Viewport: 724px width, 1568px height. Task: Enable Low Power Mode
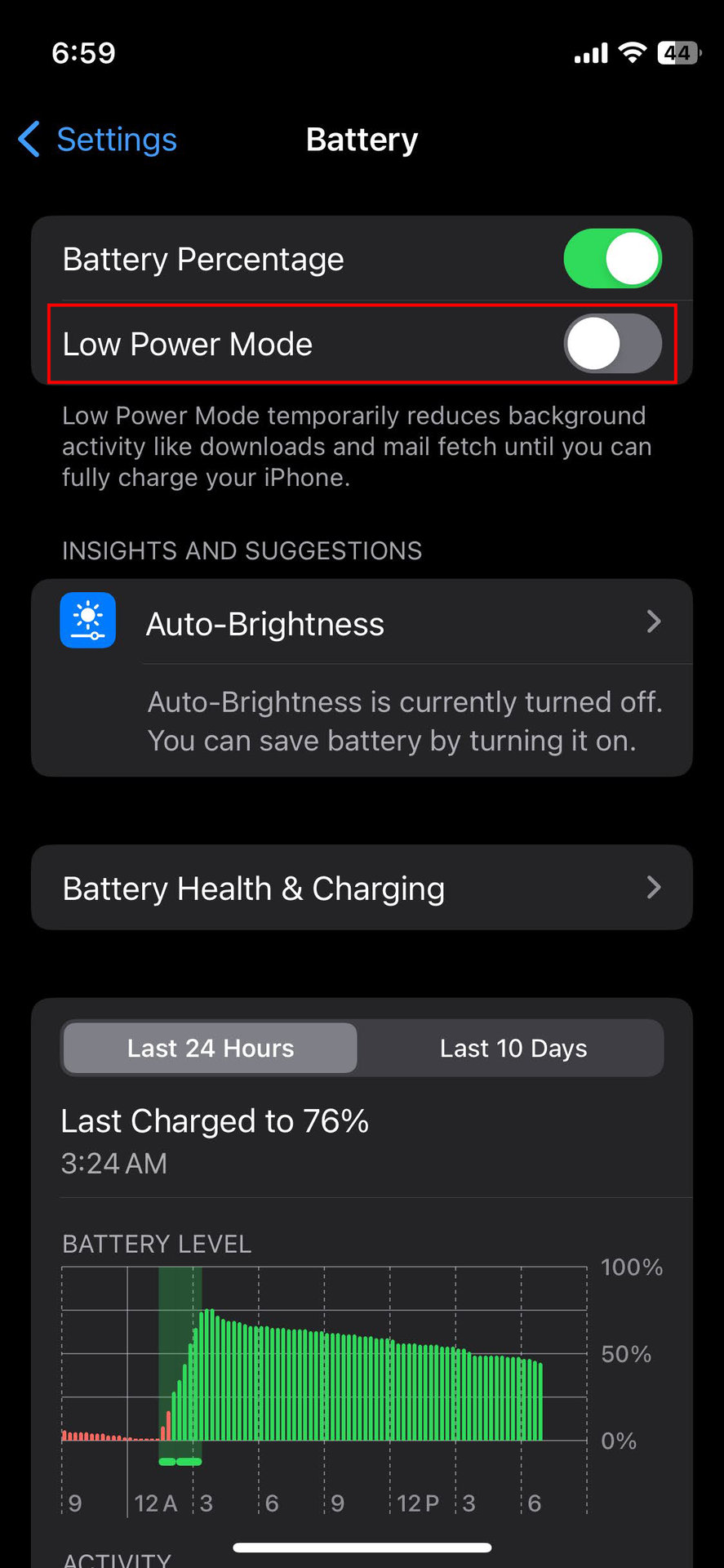coord(612,344)
